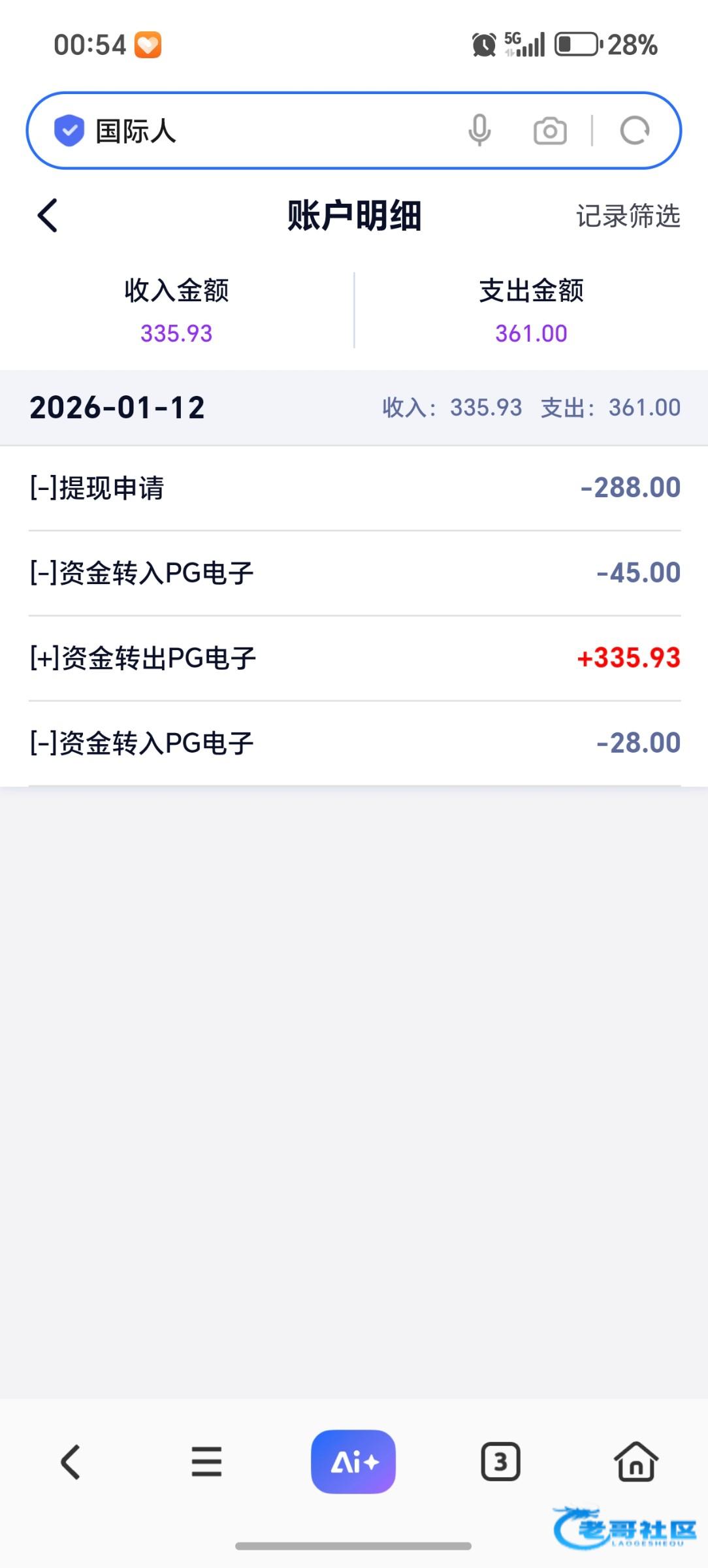
Task: Navigate back using the bottom toolbar arrow
Action: (x=71, y=1462)
